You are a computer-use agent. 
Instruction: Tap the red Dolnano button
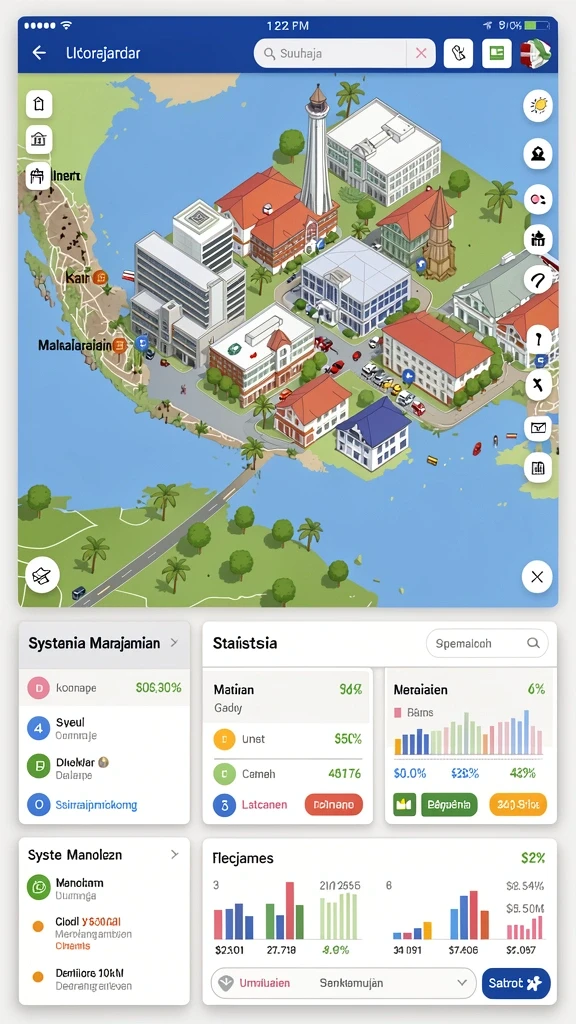coord(334,805)
